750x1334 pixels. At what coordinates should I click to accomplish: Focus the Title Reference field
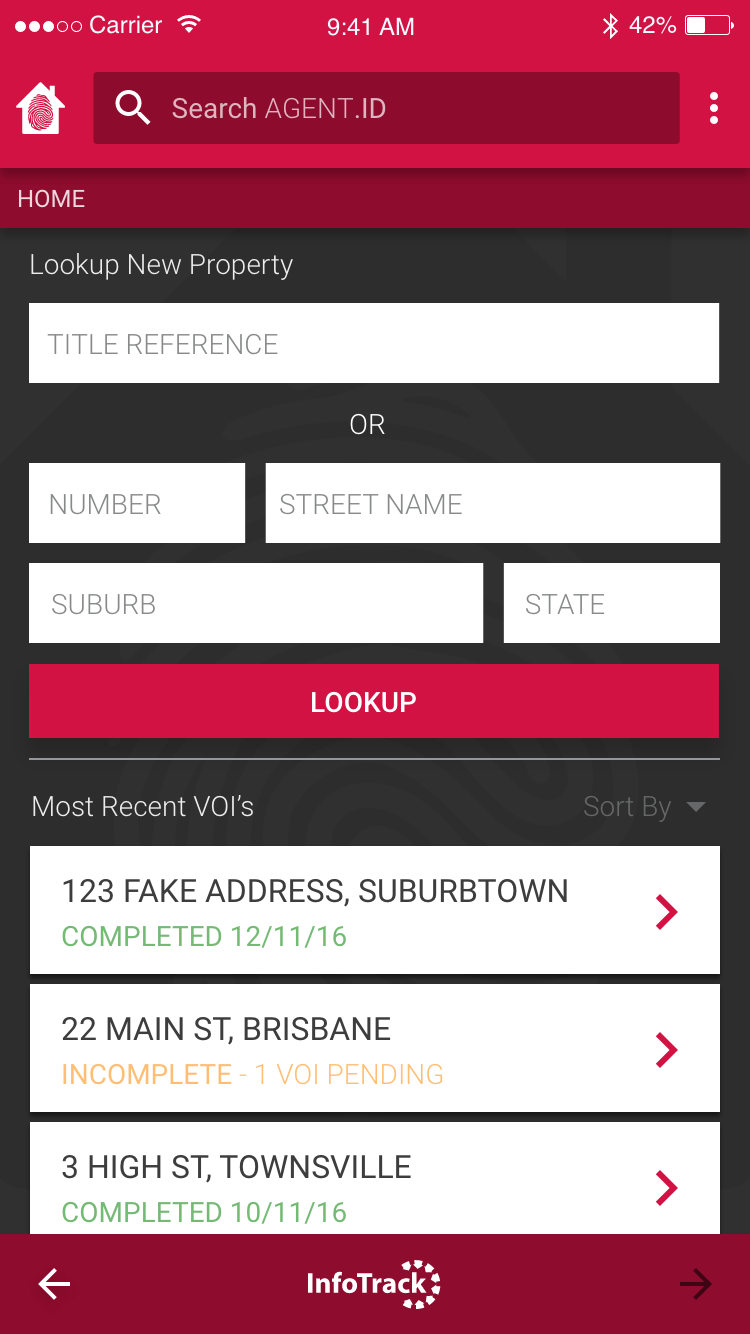coord(374,343)
